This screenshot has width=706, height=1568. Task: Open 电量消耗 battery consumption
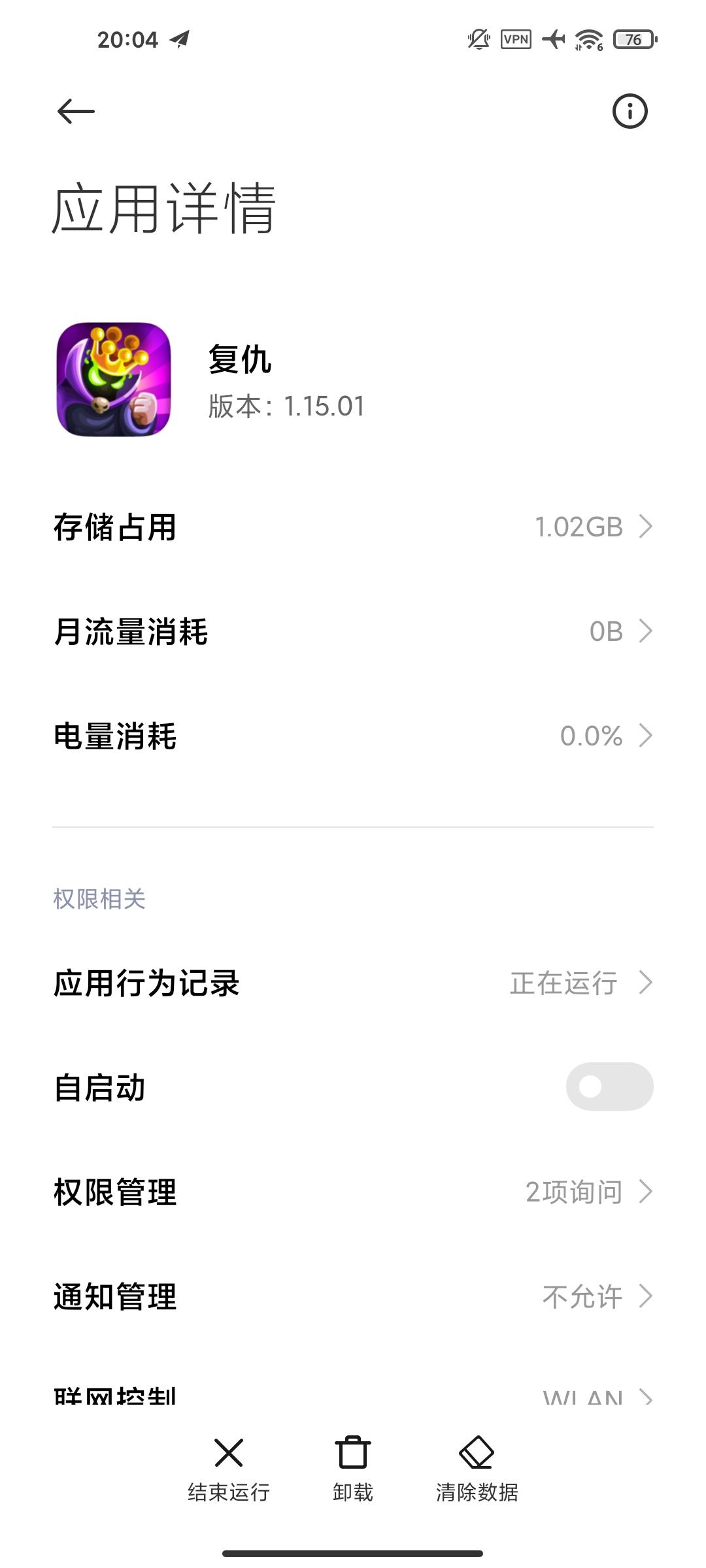click(x=353, y=736)
